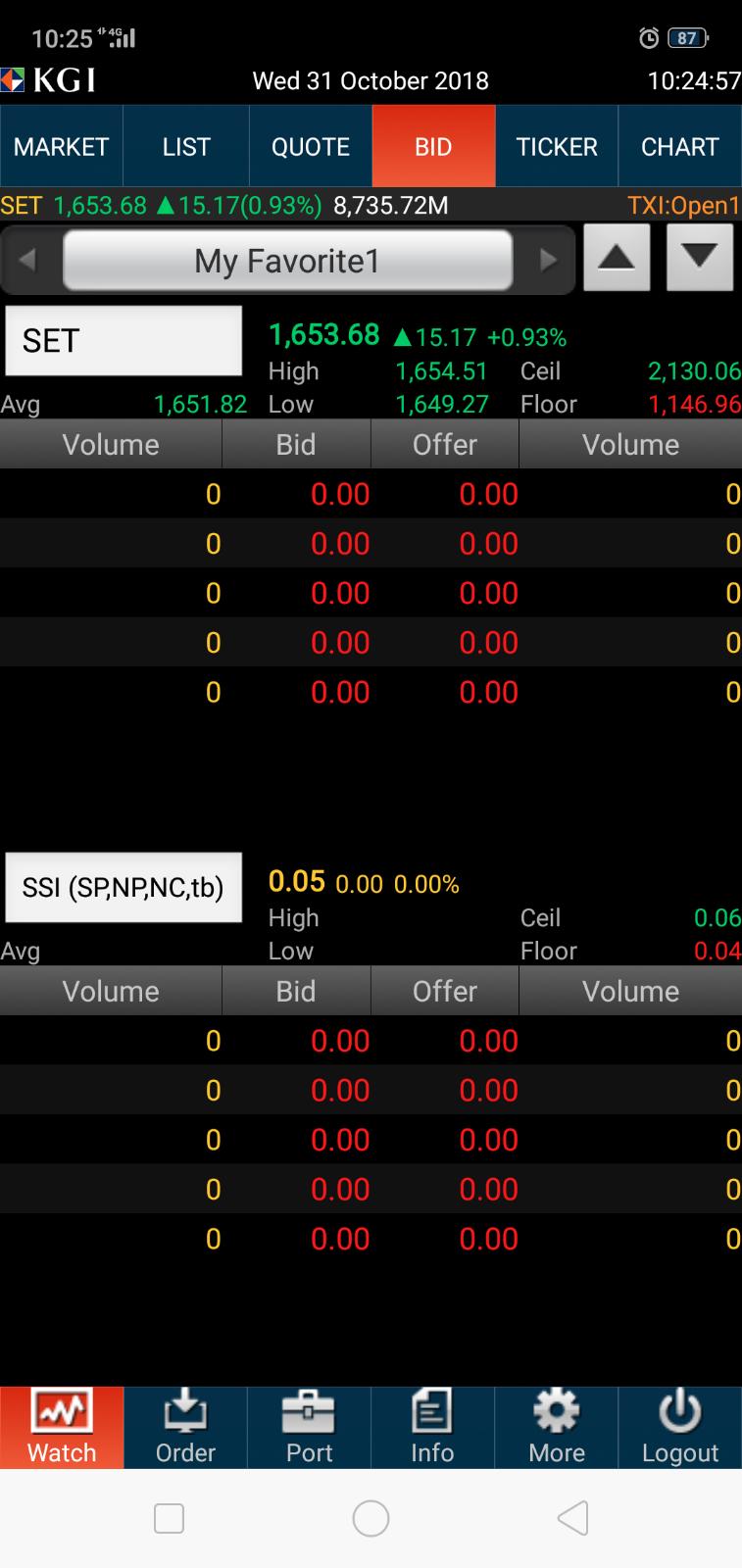Tap the up arrow button
This screenshot has width=742, height=1568.
pyautogui.click(x=617, y=258)
